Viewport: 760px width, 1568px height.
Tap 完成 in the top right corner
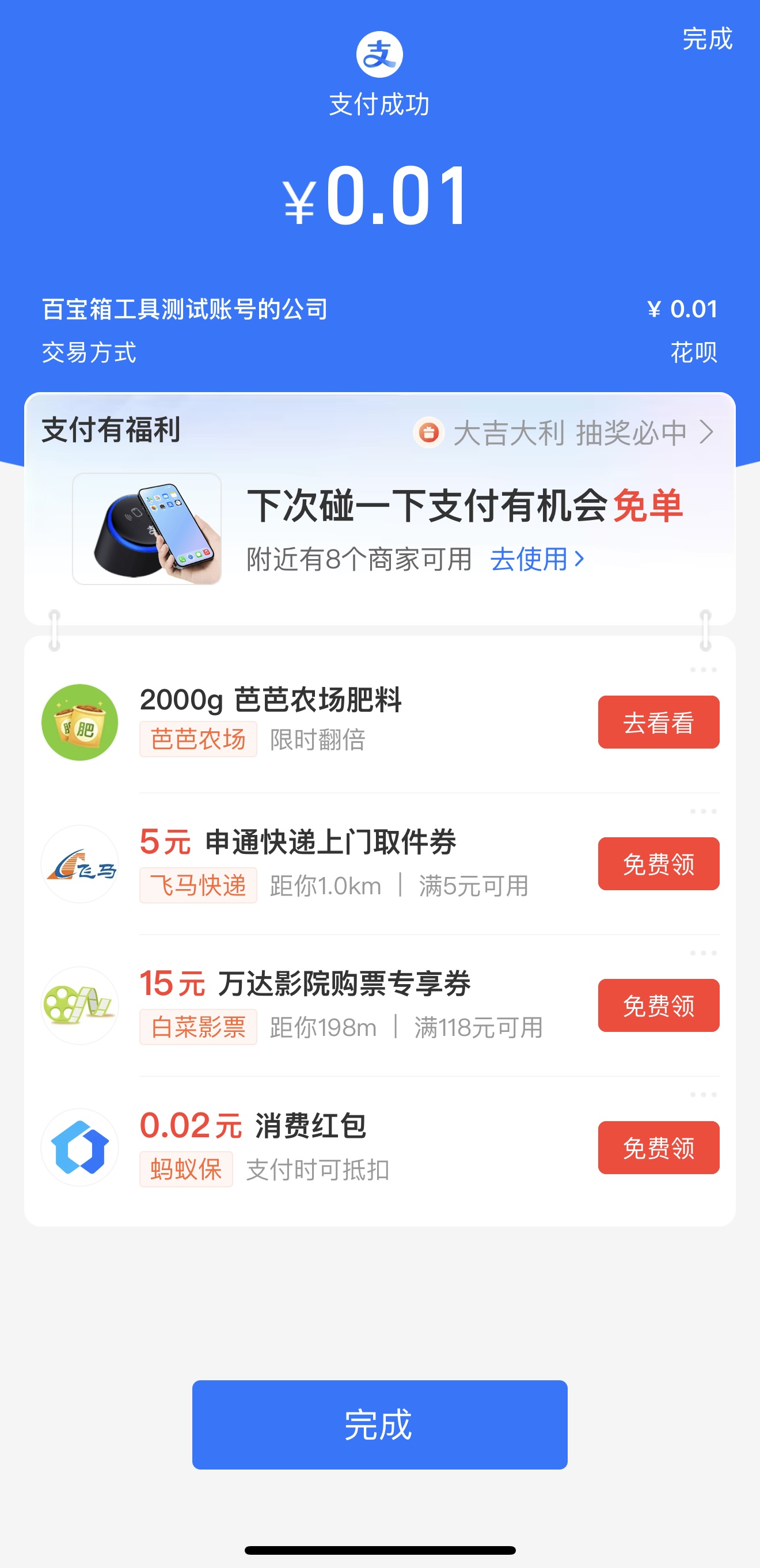(707, 39)
